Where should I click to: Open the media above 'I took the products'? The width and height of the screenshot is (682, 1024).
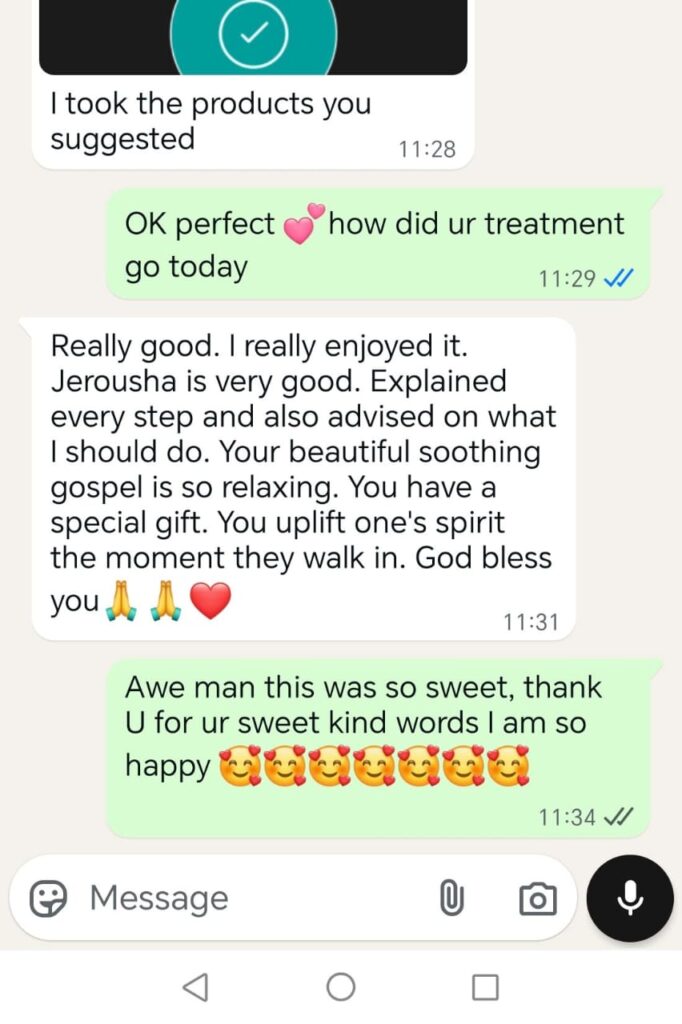pos(253,36)
